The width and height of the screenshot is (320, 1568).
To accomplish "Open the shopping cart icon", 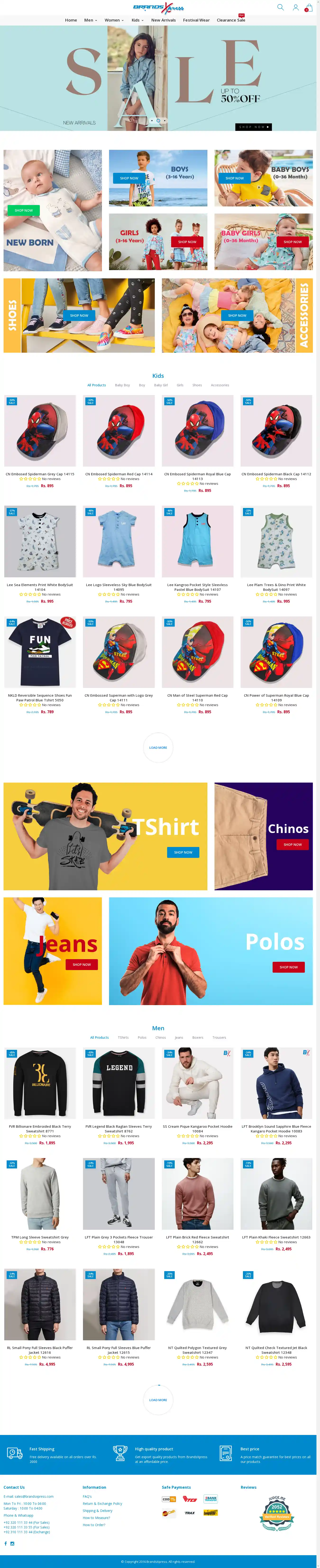I will [x=308, y=8].
